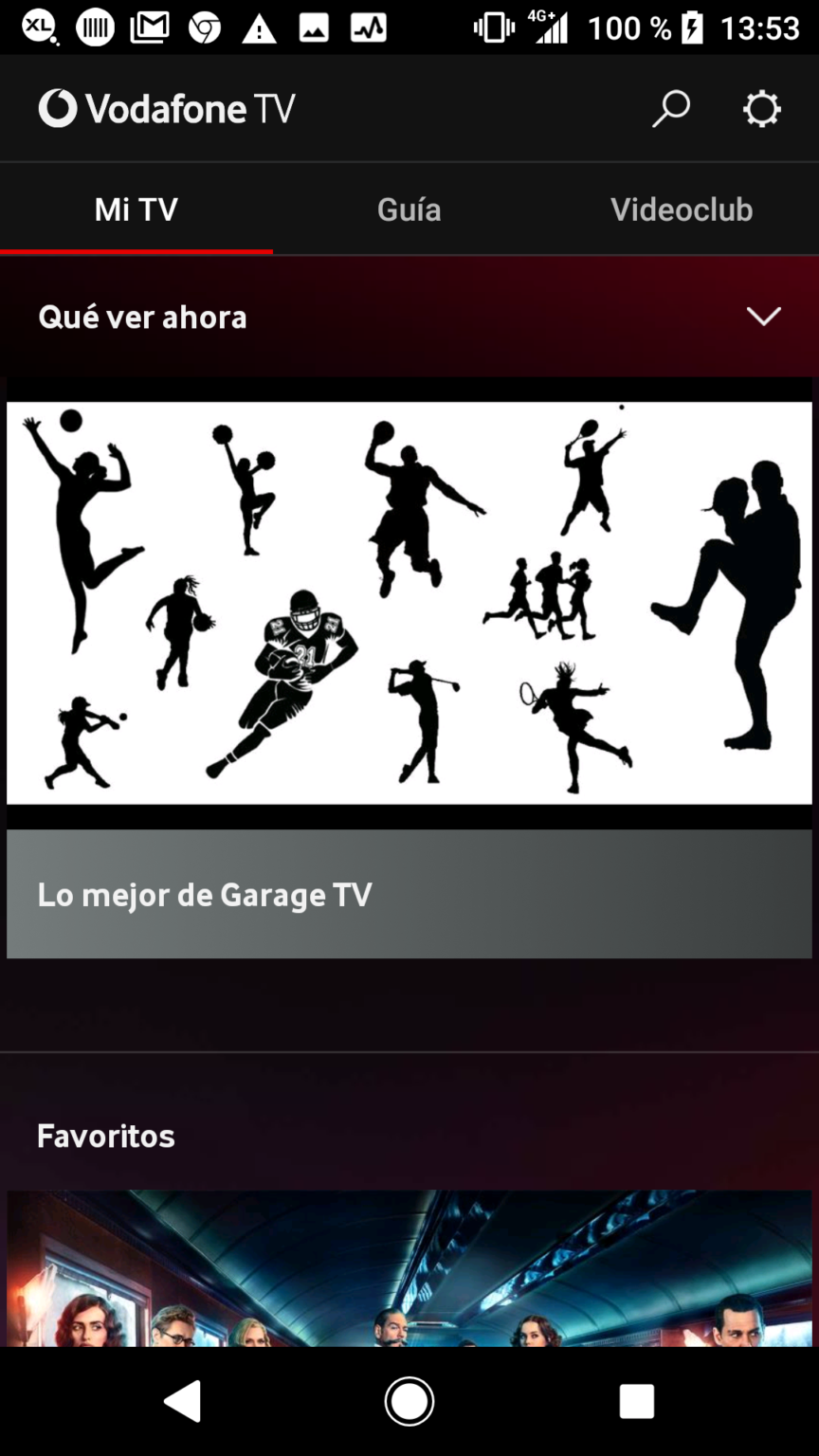Tap the warning triangle notification icon

point(260,26)
